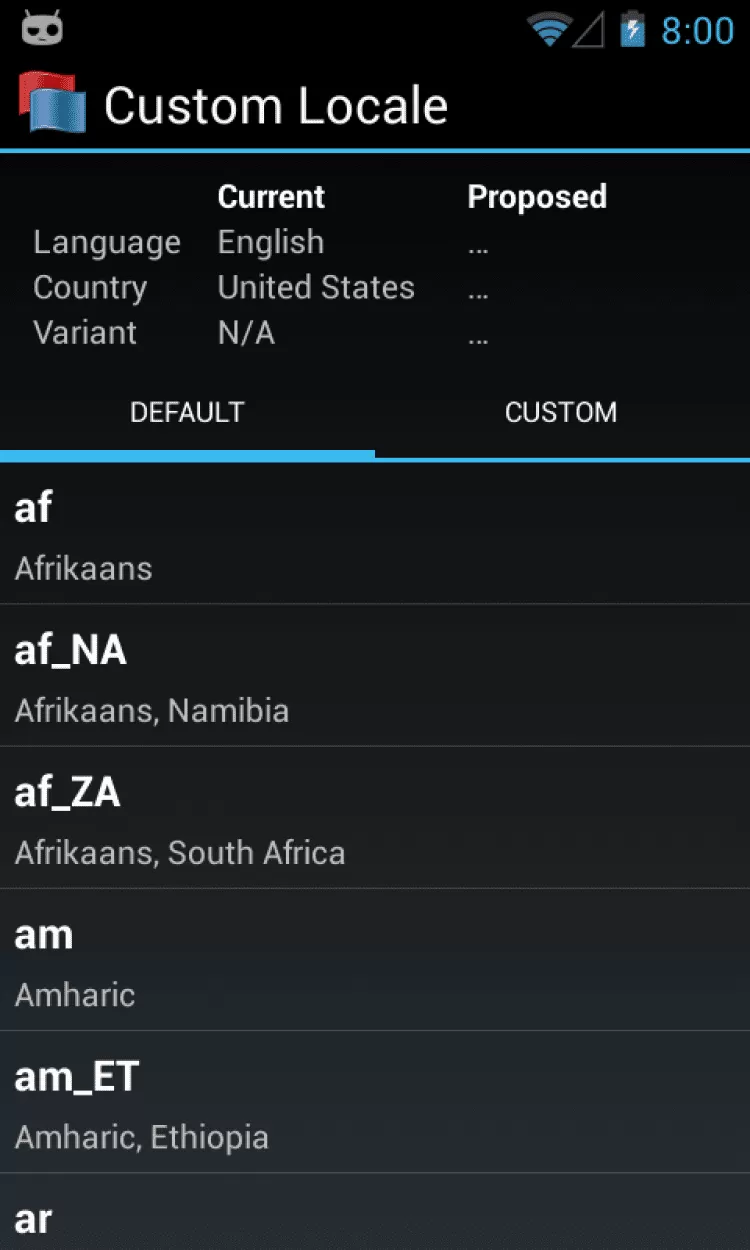Switch to the Custom tab

point(561,413)
